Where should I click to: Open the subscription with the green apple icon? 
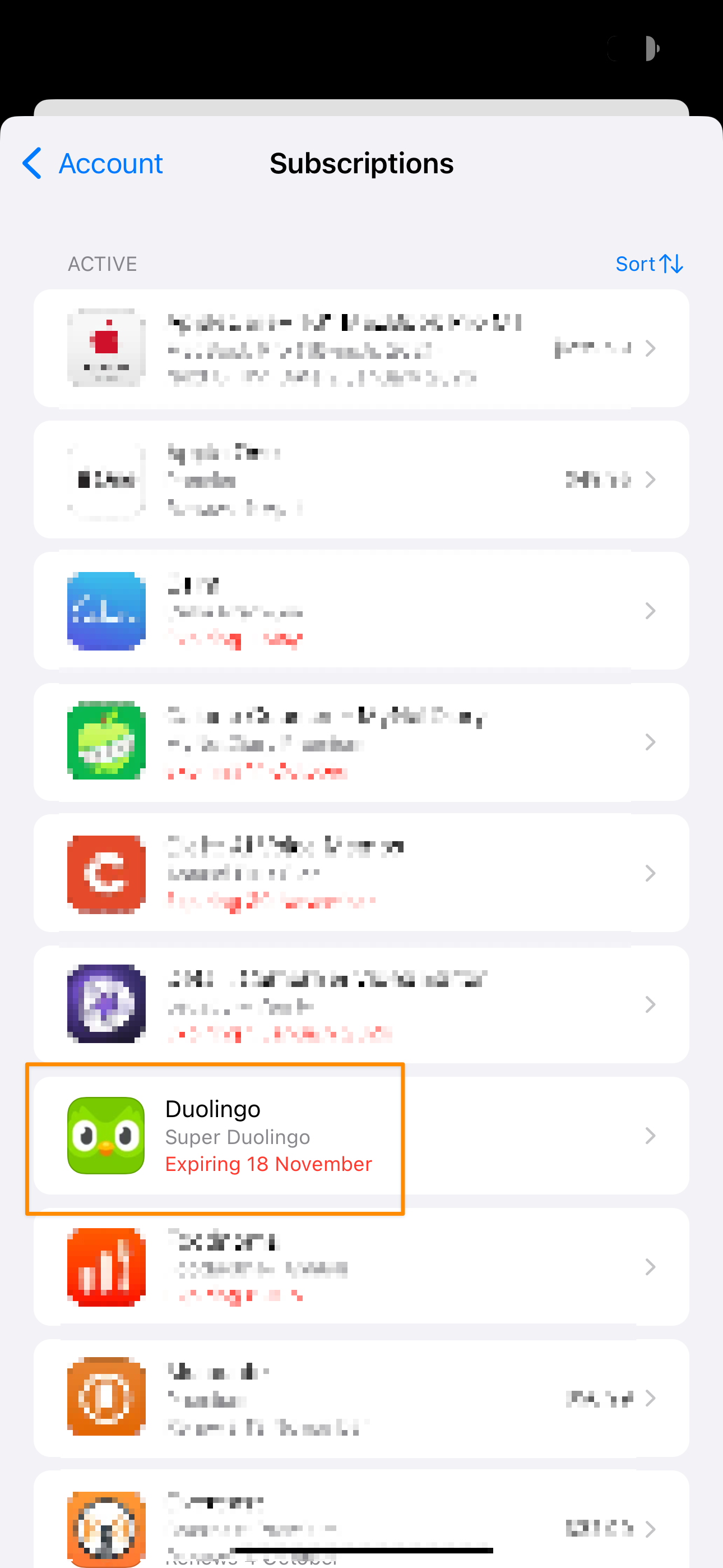(360, 742)
